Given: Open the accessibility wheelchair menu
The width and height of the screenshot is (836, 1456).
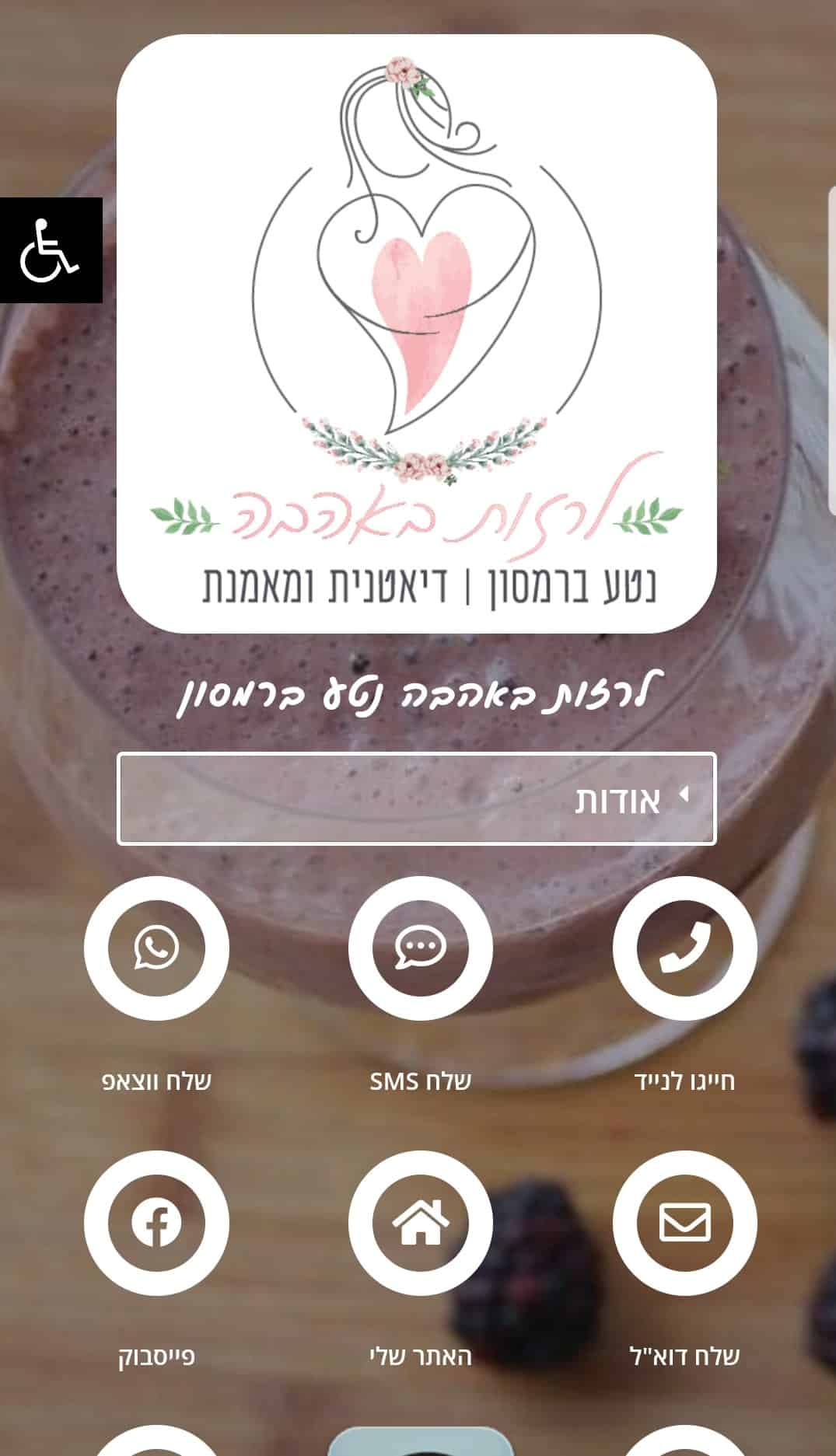Looking at the screenshot, I should [x=51, y=250].
